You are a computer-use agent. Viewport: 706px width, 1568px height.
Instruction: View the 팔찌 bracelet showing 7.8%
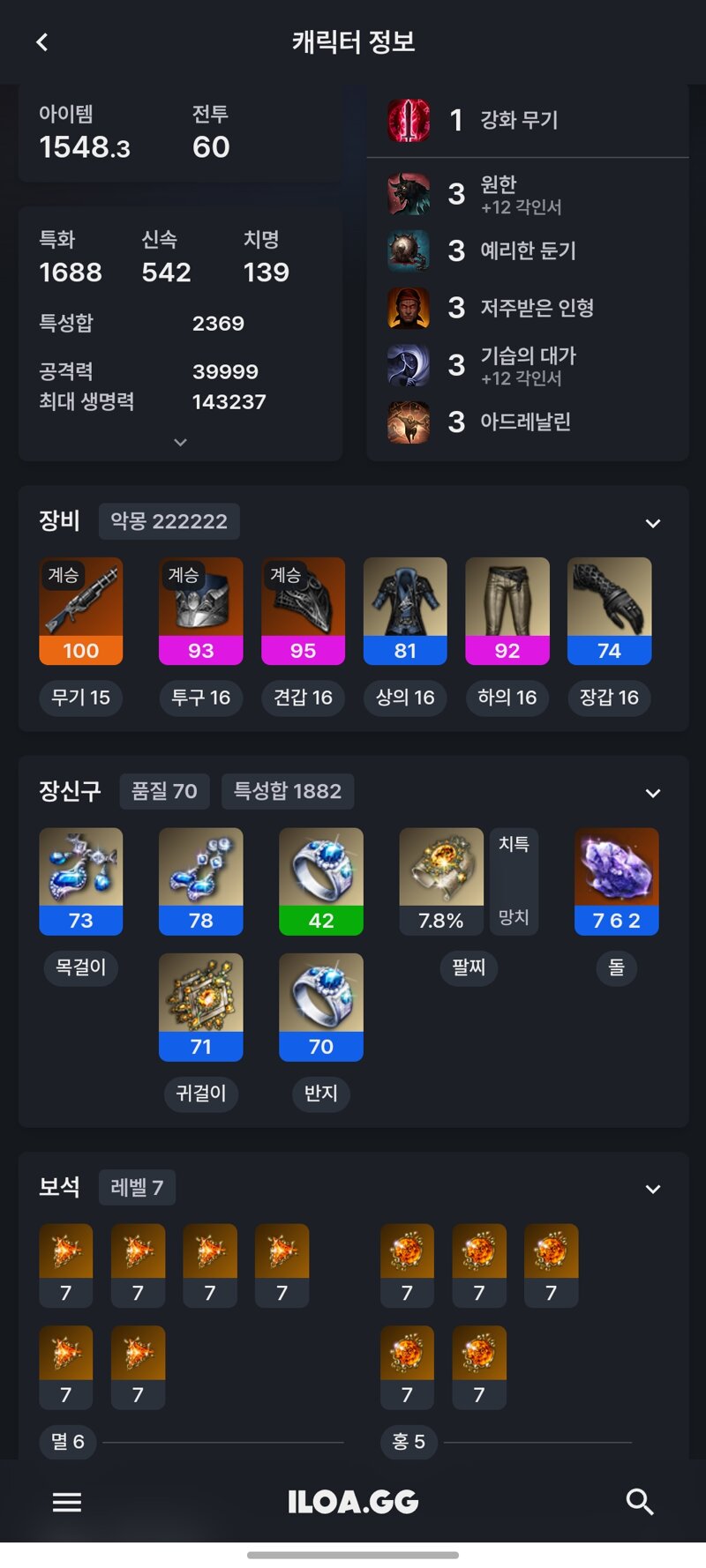tap(440, 880)
